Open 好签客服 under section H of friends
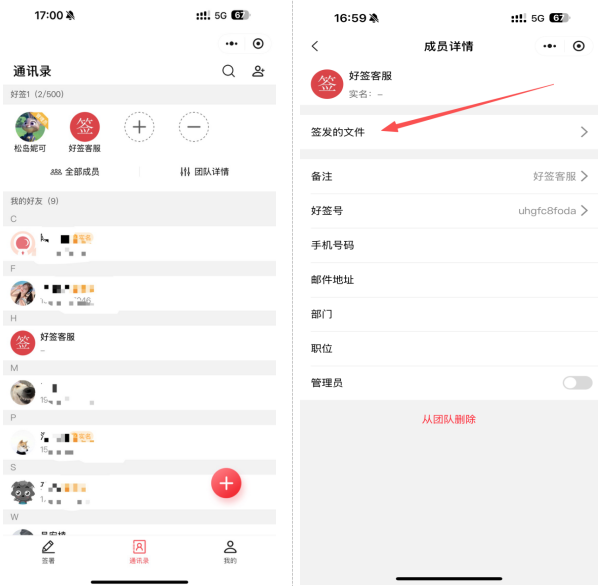This screenshot has height=586, width=610. point(57,342)
